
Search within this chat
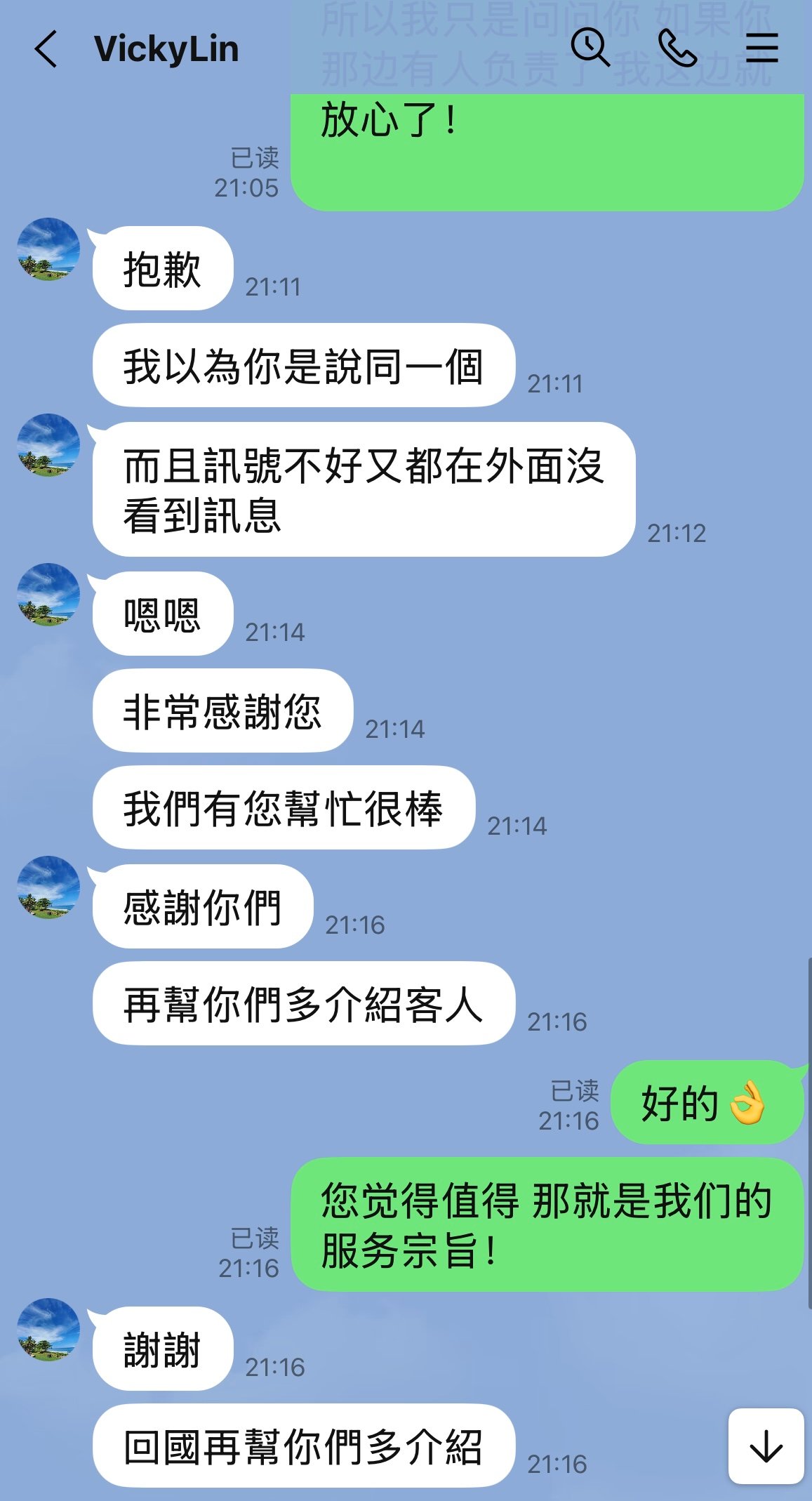pyautogui.click(x=590, y=48)
